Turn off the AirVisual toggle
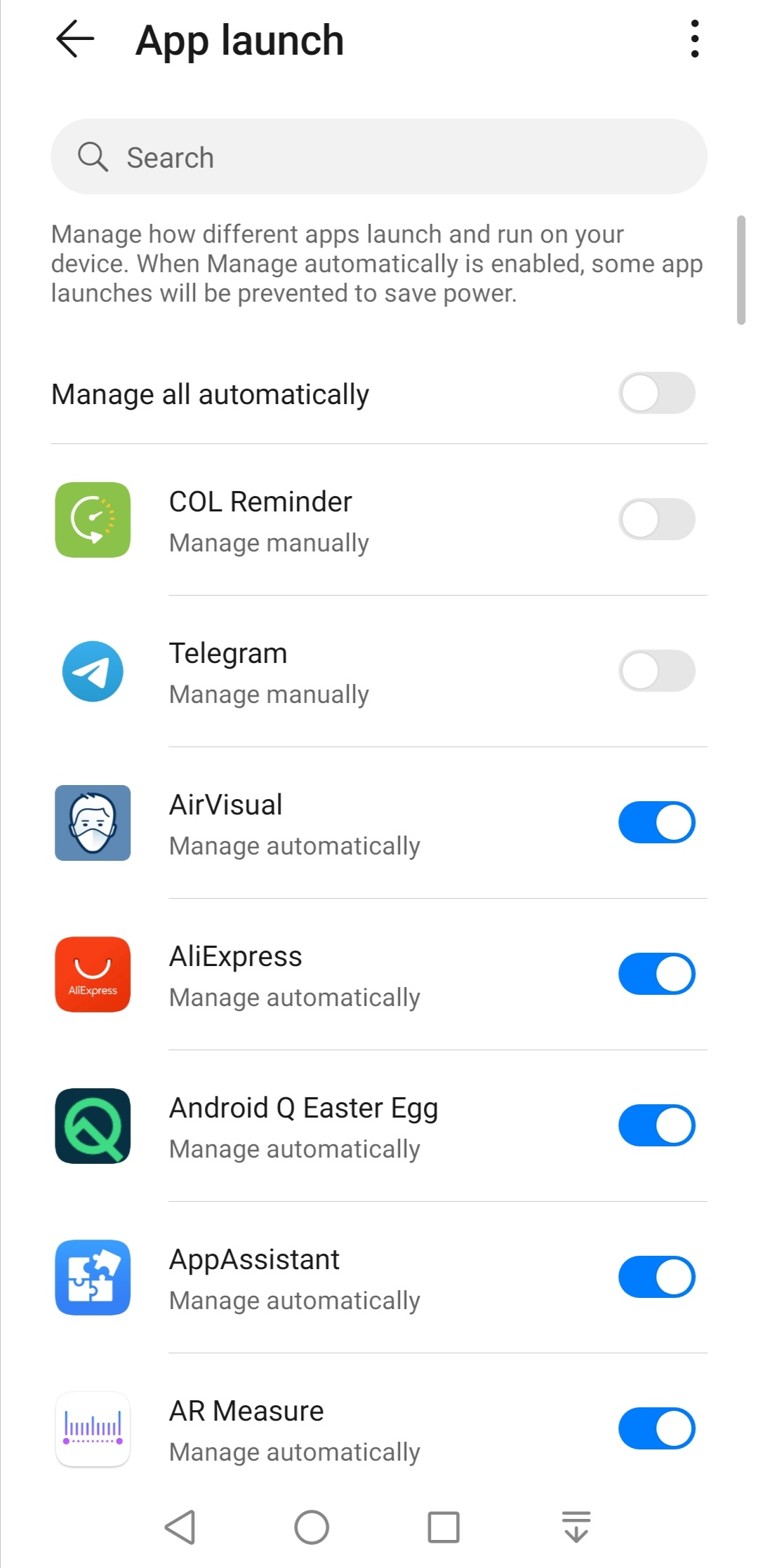 click(x=657, y=823)
